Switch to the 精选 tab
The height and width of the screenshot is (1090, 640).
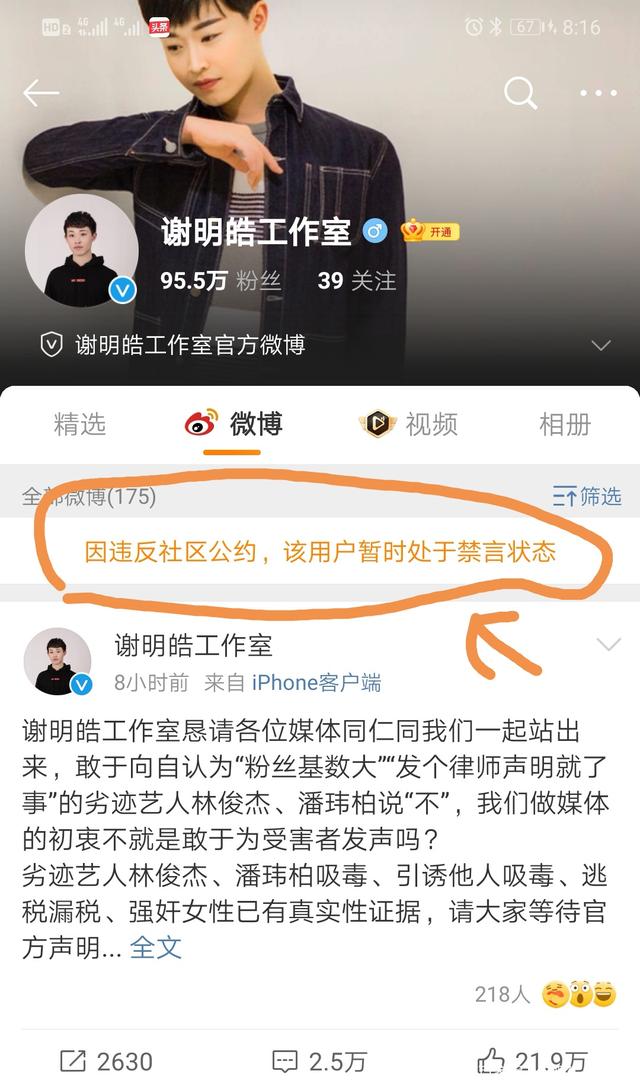coord(79,424)
